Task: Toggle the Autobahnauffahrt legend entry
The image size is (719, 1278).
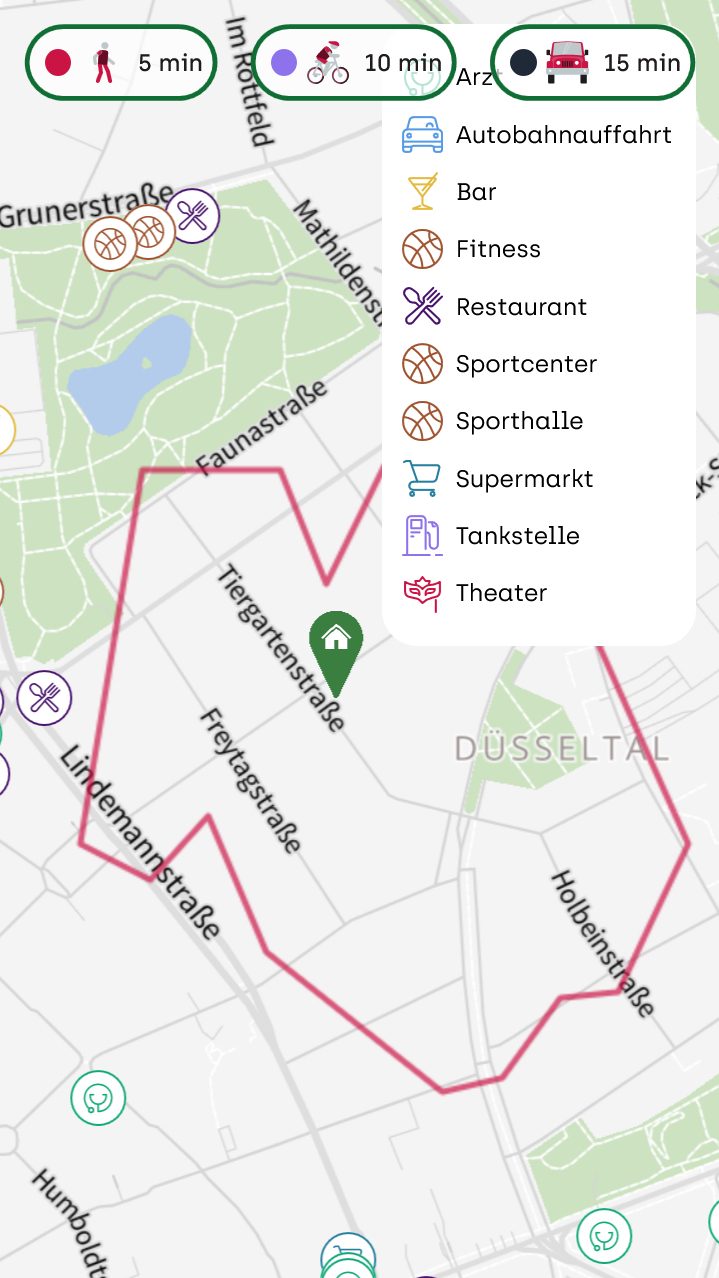Action: coord(537,135)
